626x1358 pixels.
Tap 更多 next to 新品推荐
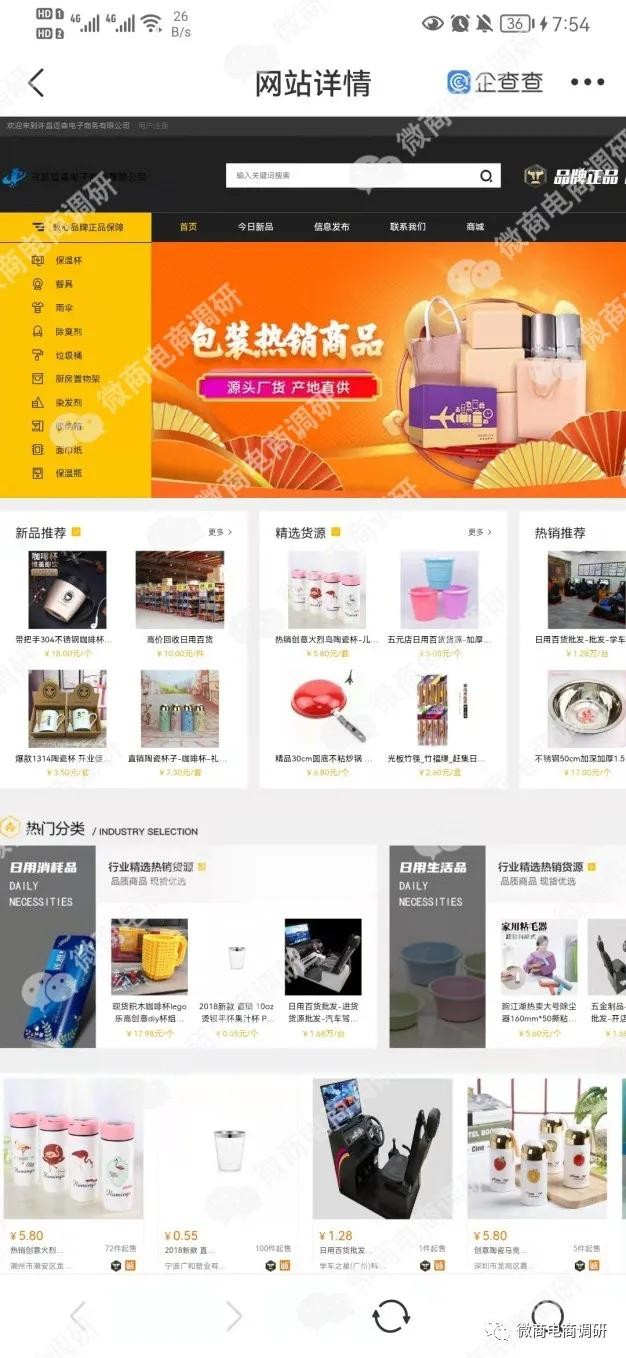pyautogui.click(x=220, y=533)
